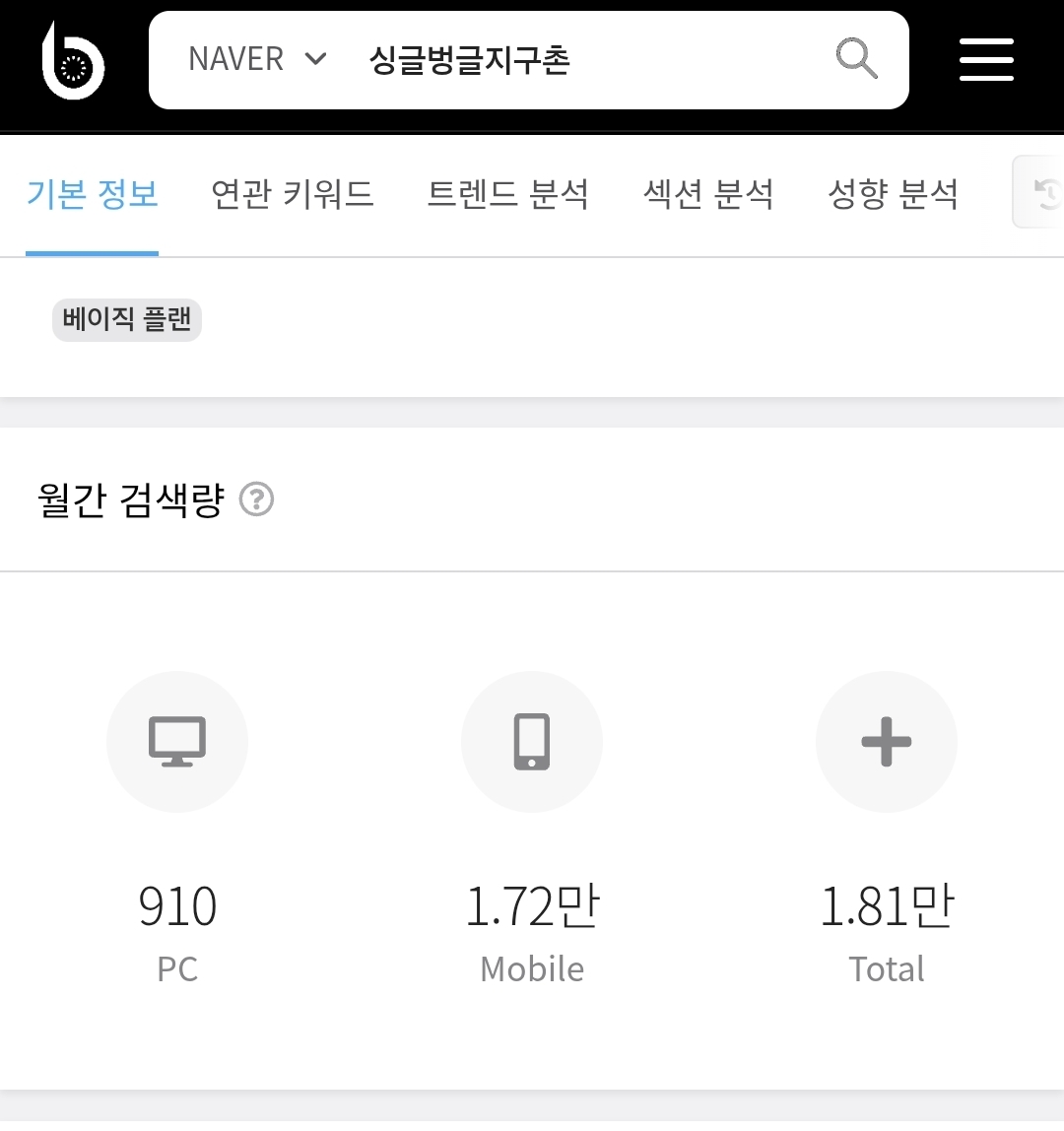Tap the logo to go home
Screen dimensions: 1064x1131
[x=73, y=61]
